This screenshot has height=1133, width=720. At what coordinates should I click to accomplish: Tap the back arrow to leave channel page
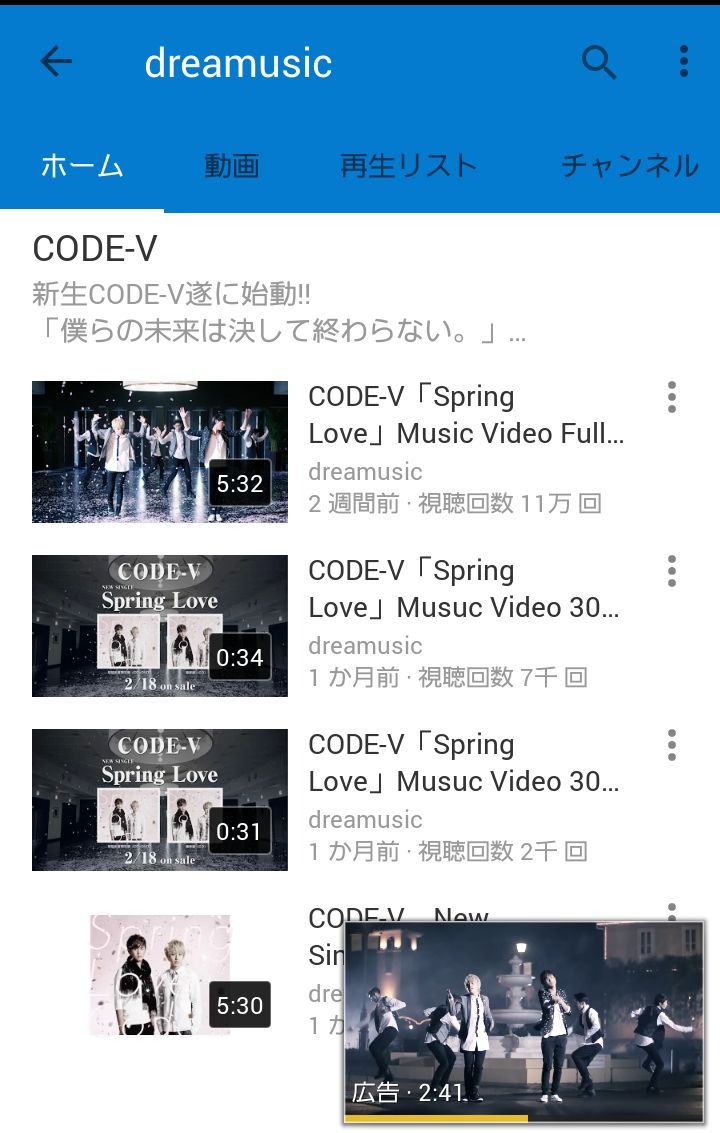pyautogui.click(x=57, y=61)
